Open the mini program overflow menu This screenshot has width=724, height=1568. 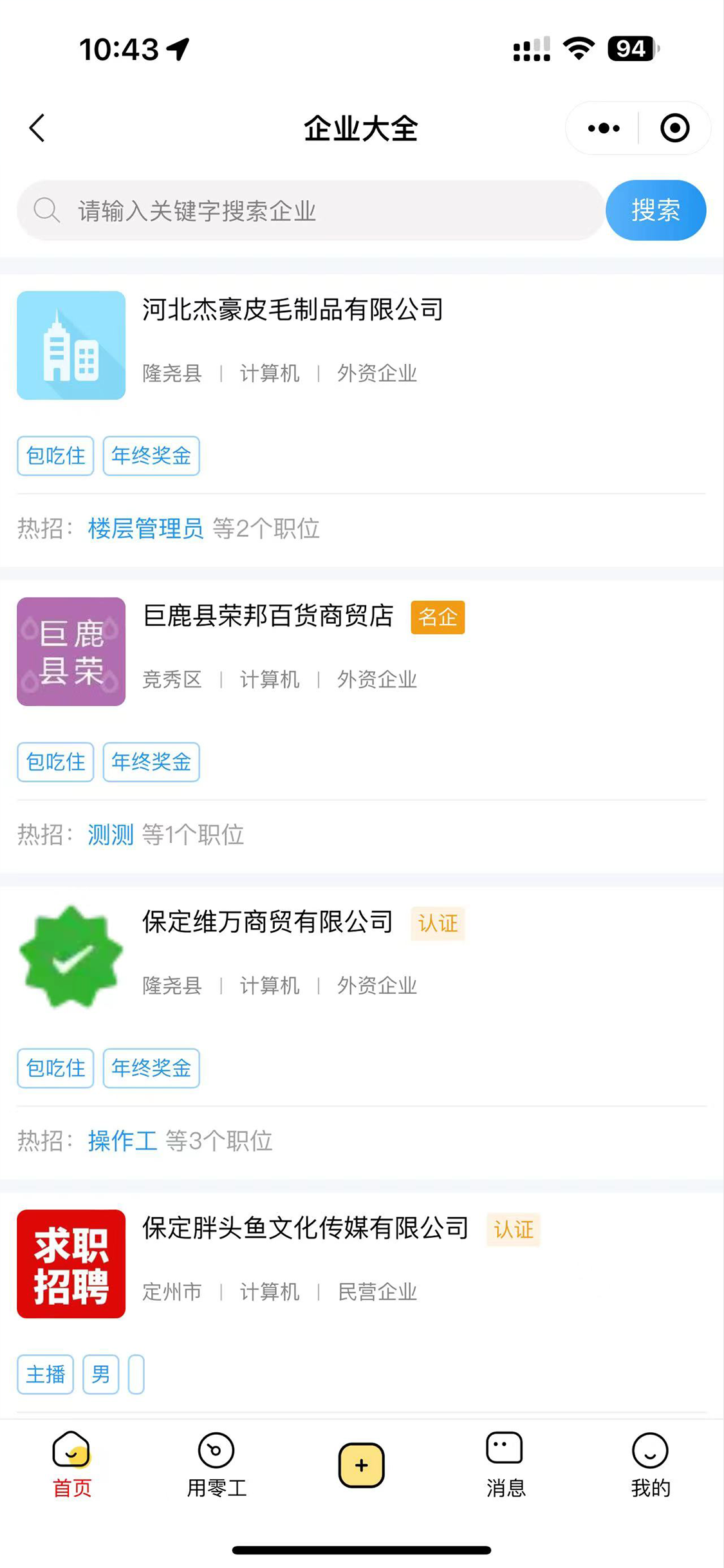pyautogui.click(x=603, y=128)
